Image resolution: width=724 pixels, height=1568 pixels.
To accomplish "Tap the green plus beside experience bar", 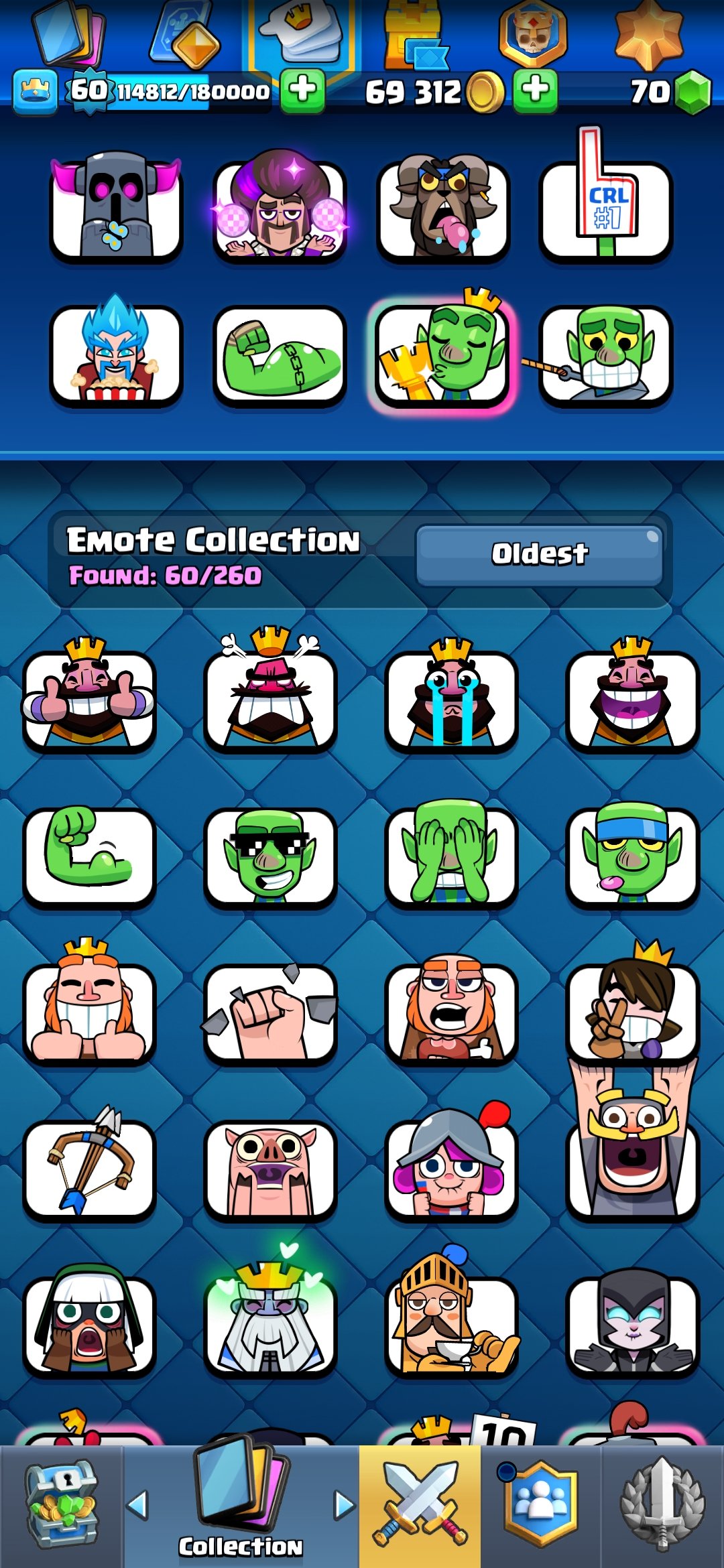I will (302, 90).
